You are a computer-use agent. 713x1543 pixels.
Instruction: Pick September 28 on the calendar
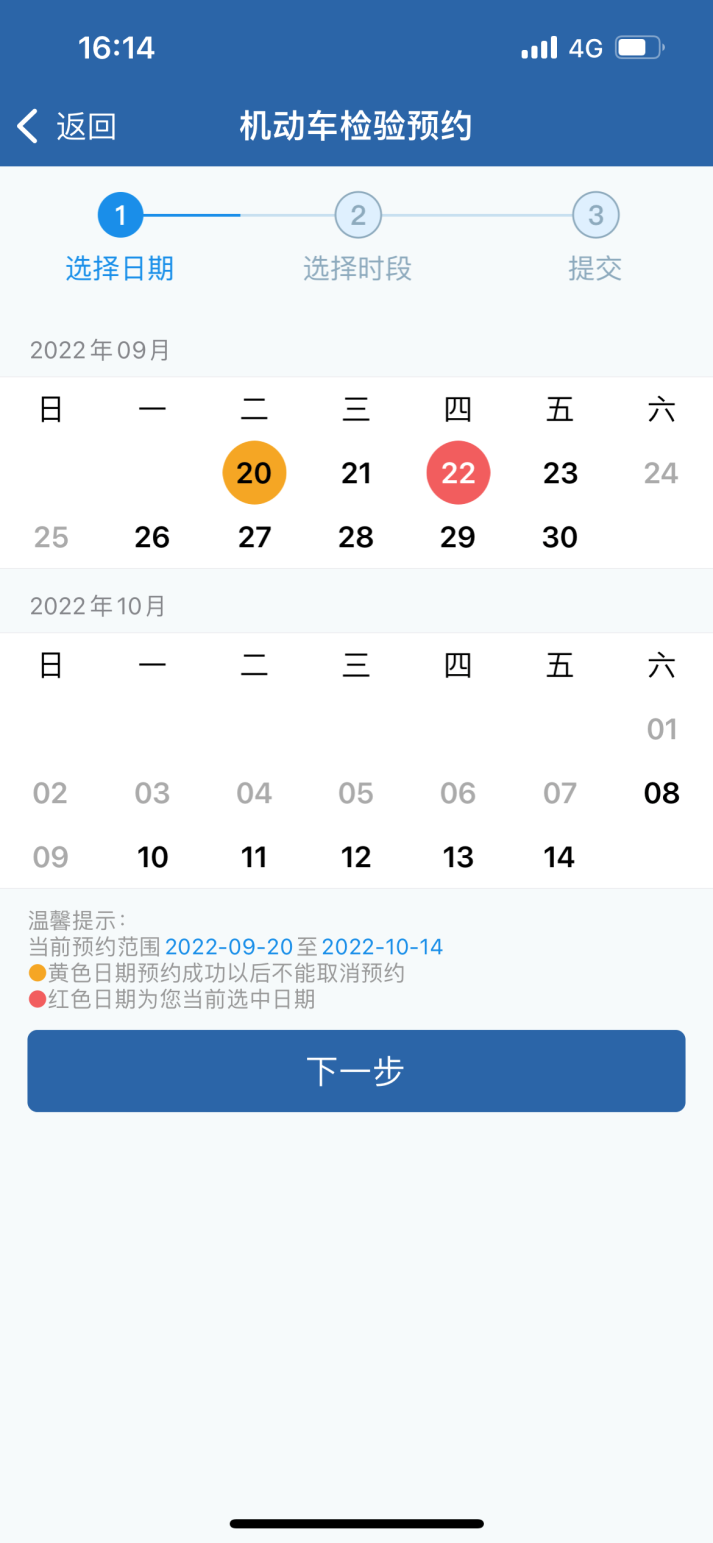click(x=356, y=537)
